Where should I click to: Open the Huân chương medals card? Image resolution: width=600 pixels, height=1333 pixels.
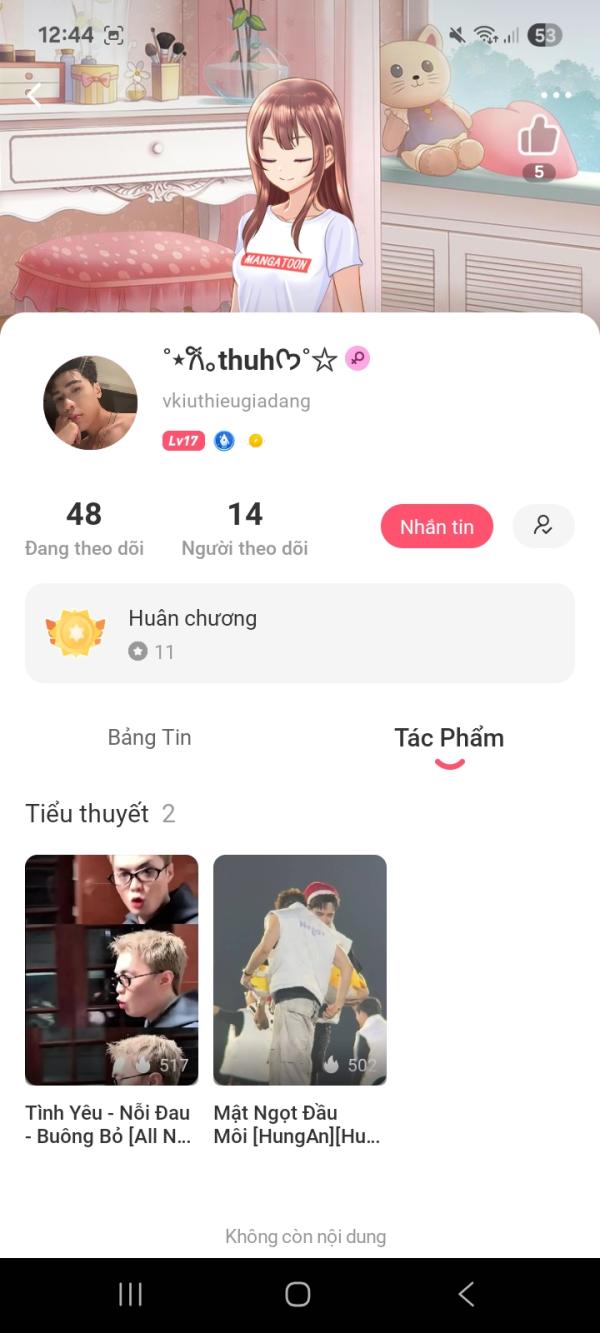click(x=300, y=633)
